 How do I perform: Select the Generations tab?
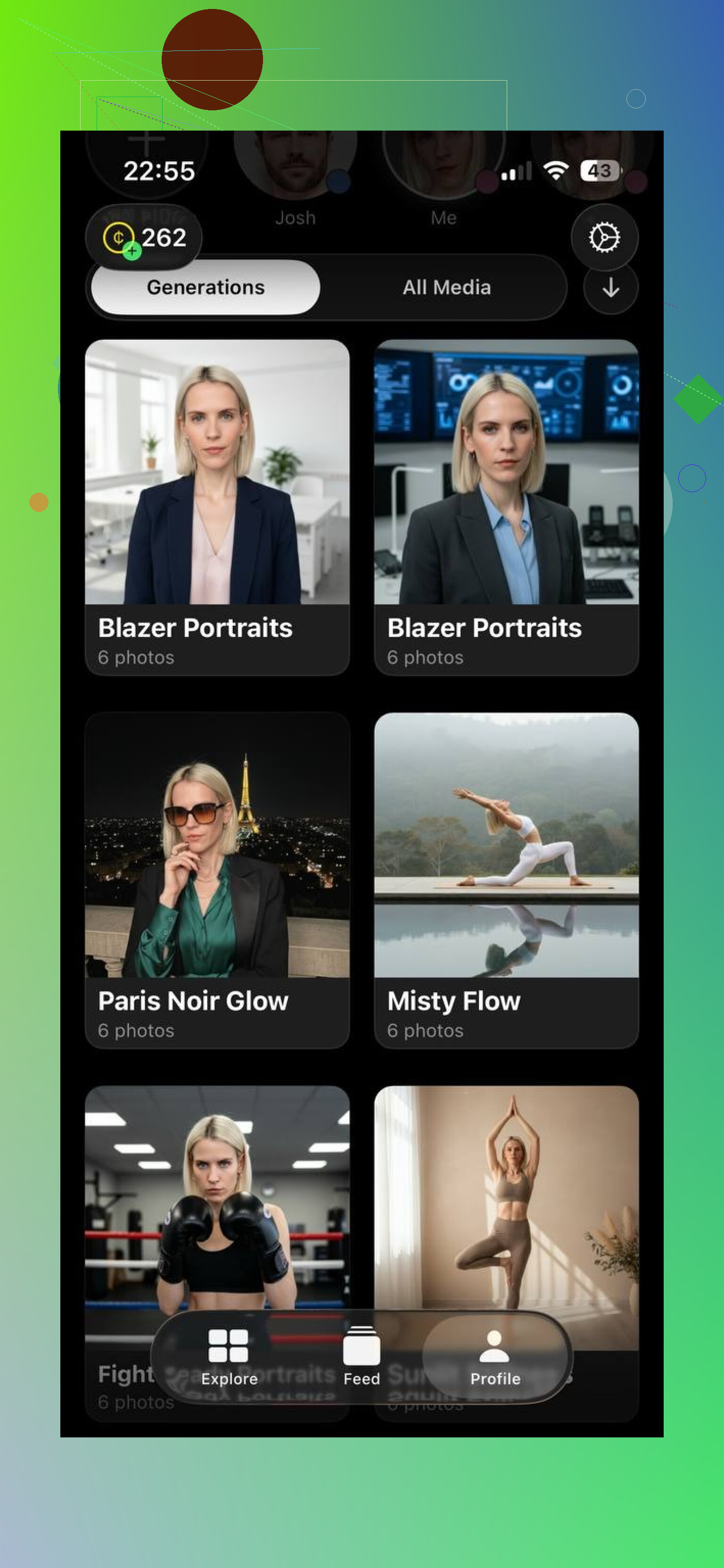(206, 287)
